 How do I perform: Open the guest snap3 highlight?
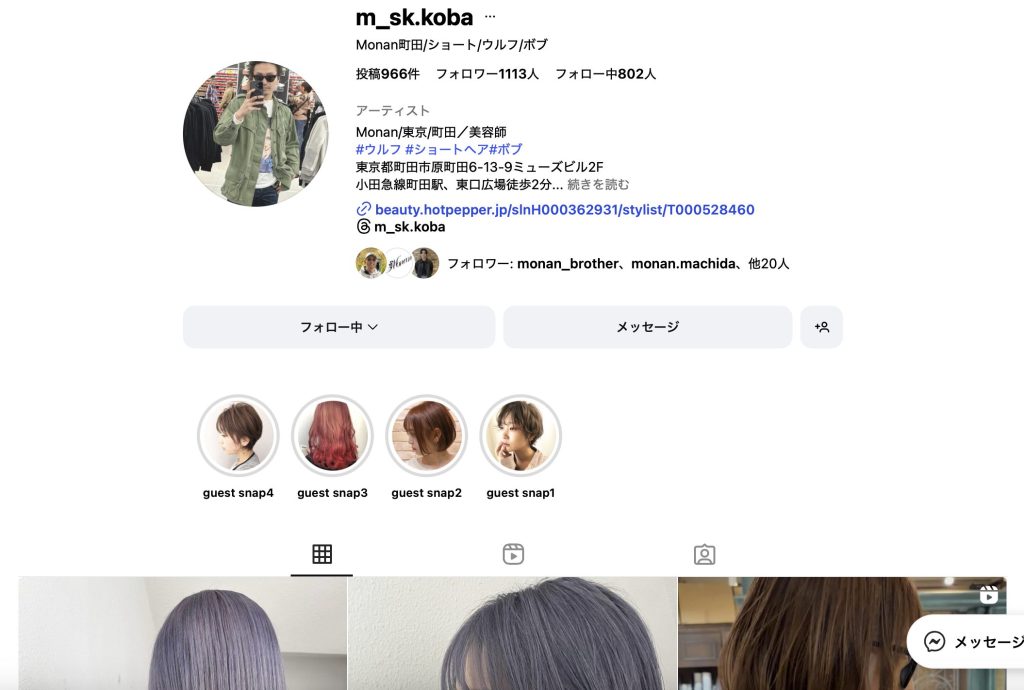click(332, 436)
